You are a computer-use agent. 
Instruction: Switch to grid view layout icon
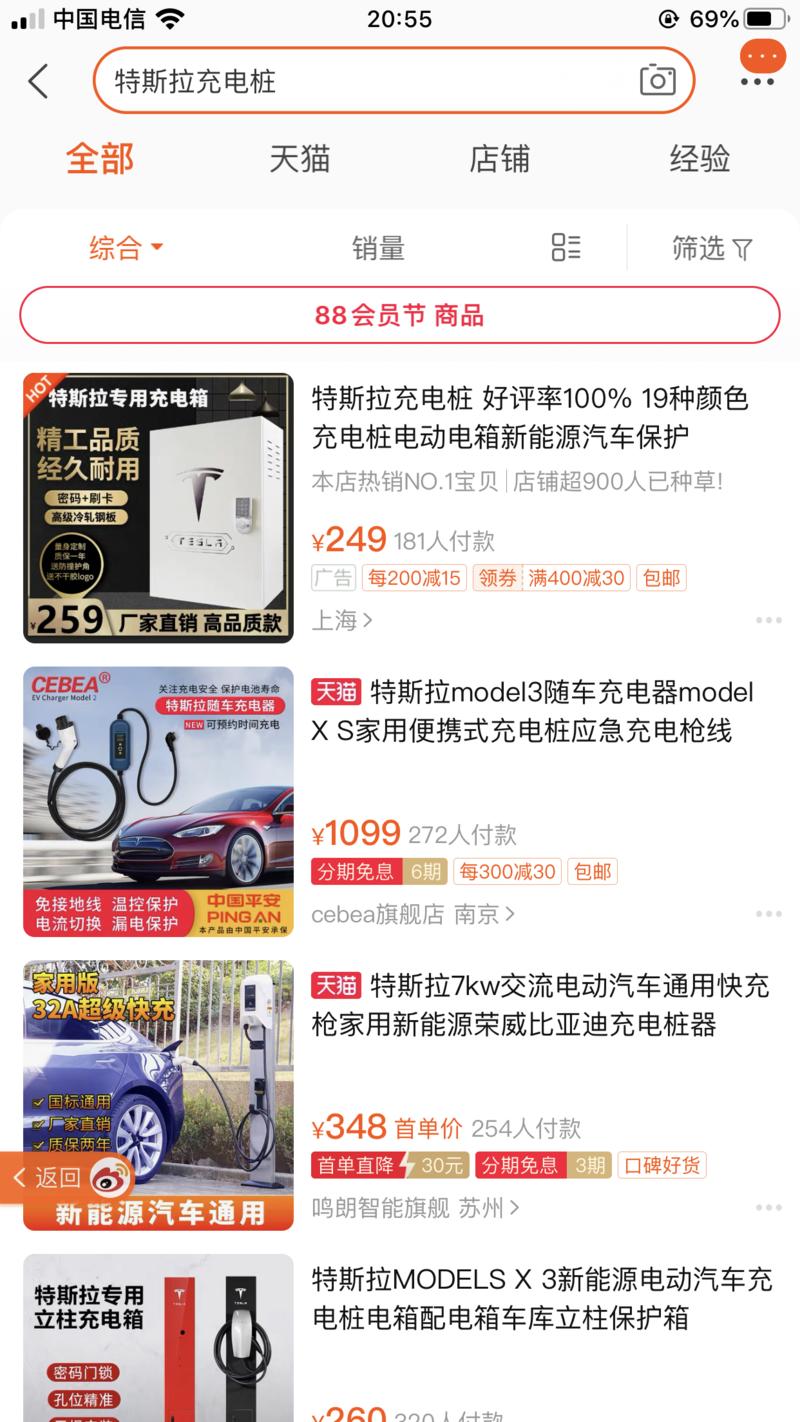pyautogui.click(x=565, y=248)
